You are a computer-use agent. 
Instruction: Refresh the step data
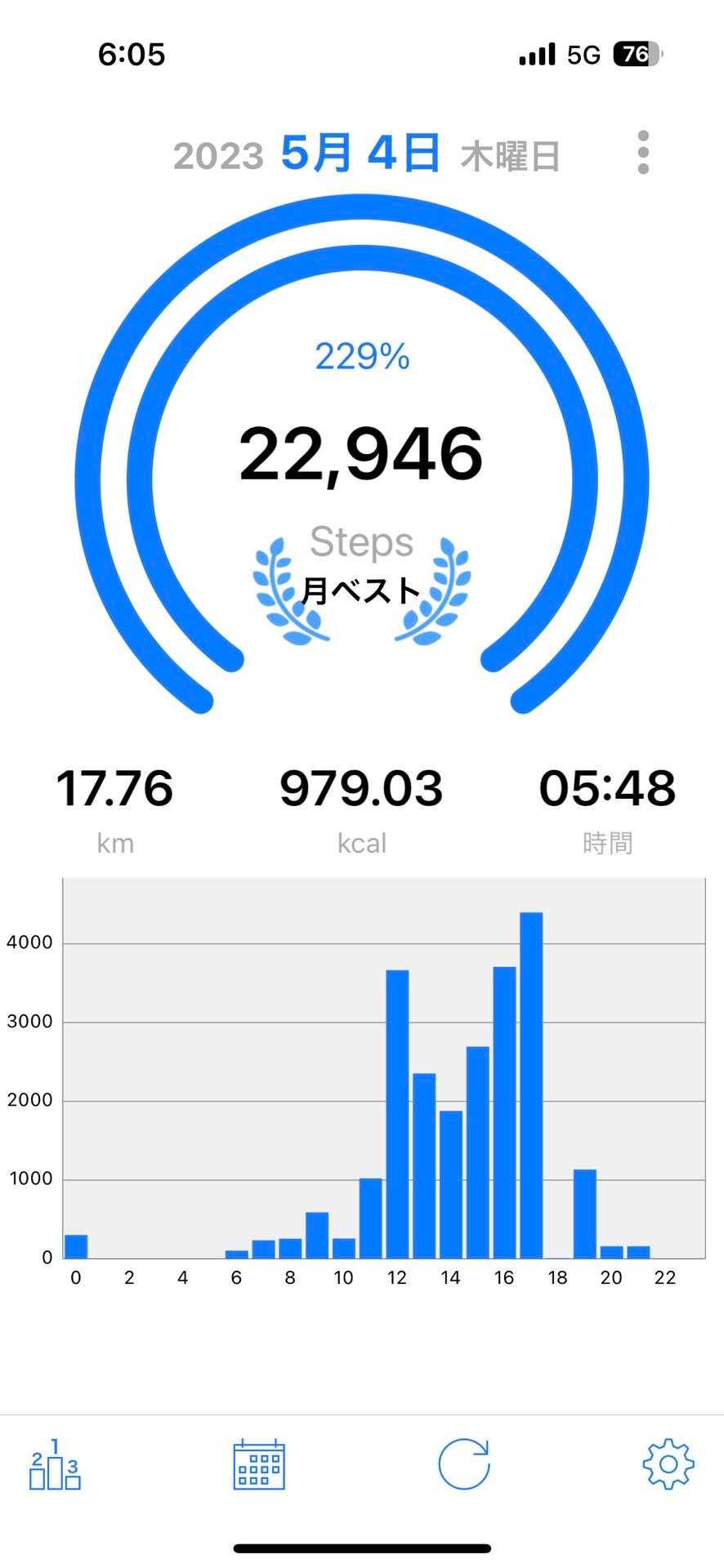463,1464
